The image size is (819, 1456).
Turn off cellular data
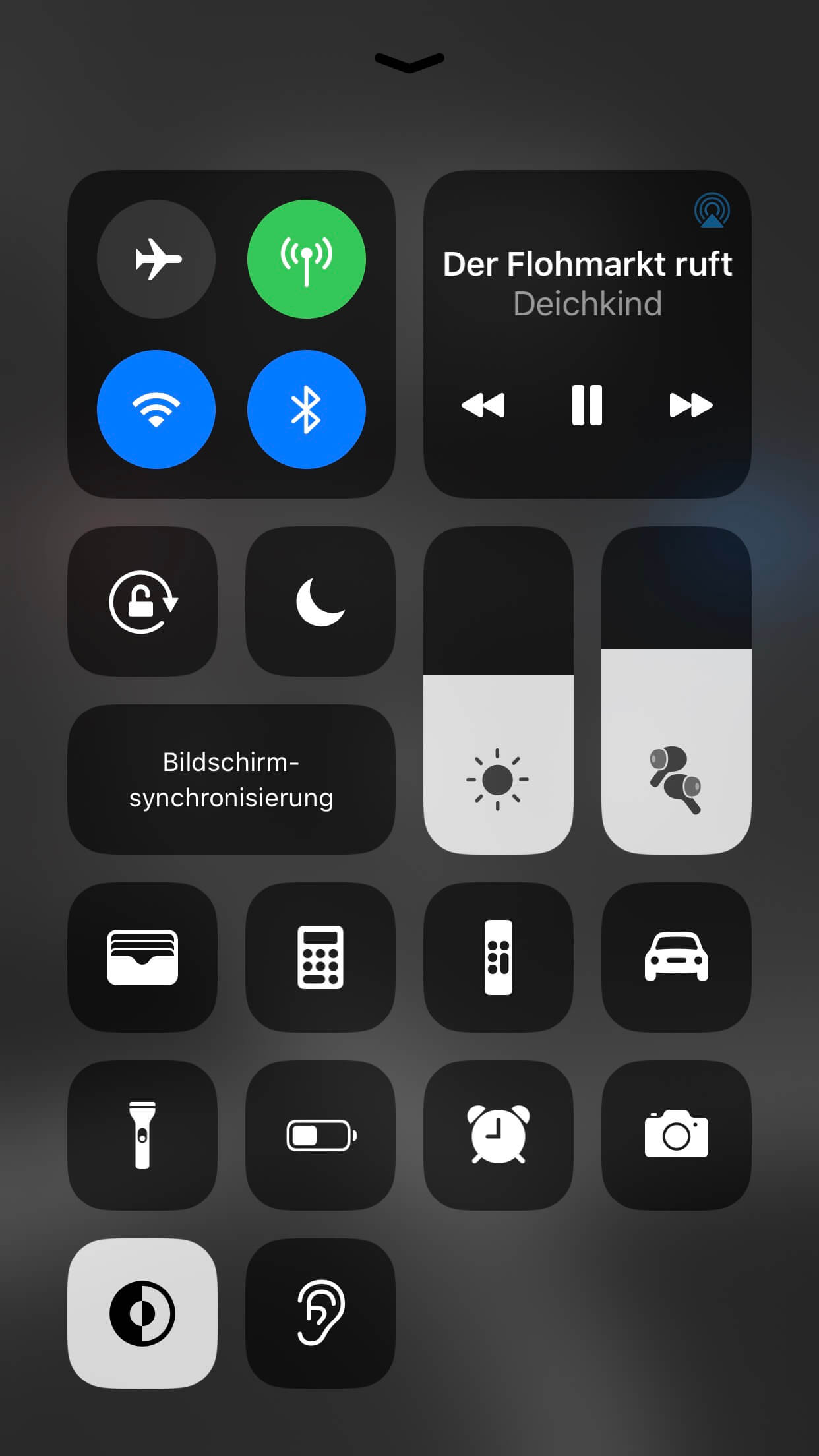[306, 259]
